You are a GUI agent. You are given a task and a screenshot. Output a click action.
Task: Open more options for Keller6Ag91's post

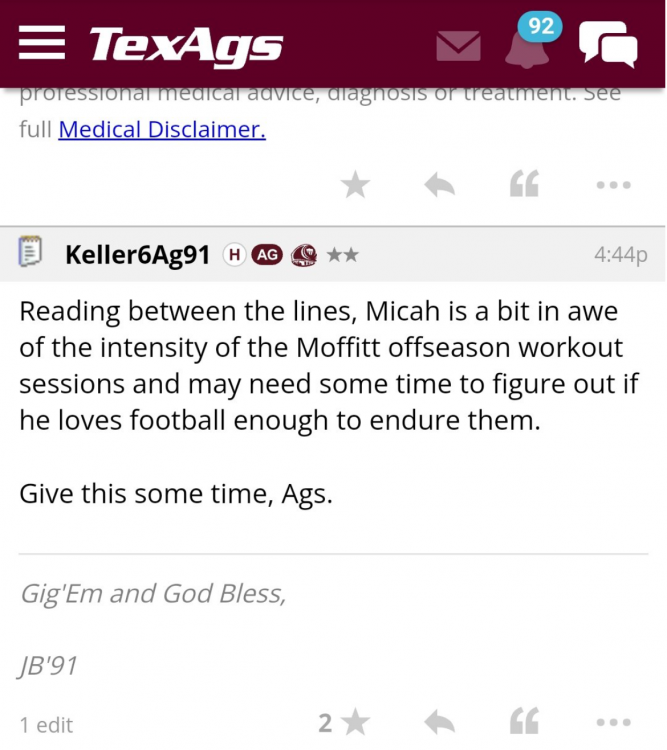pyautogui.click(x=613, y=723)
